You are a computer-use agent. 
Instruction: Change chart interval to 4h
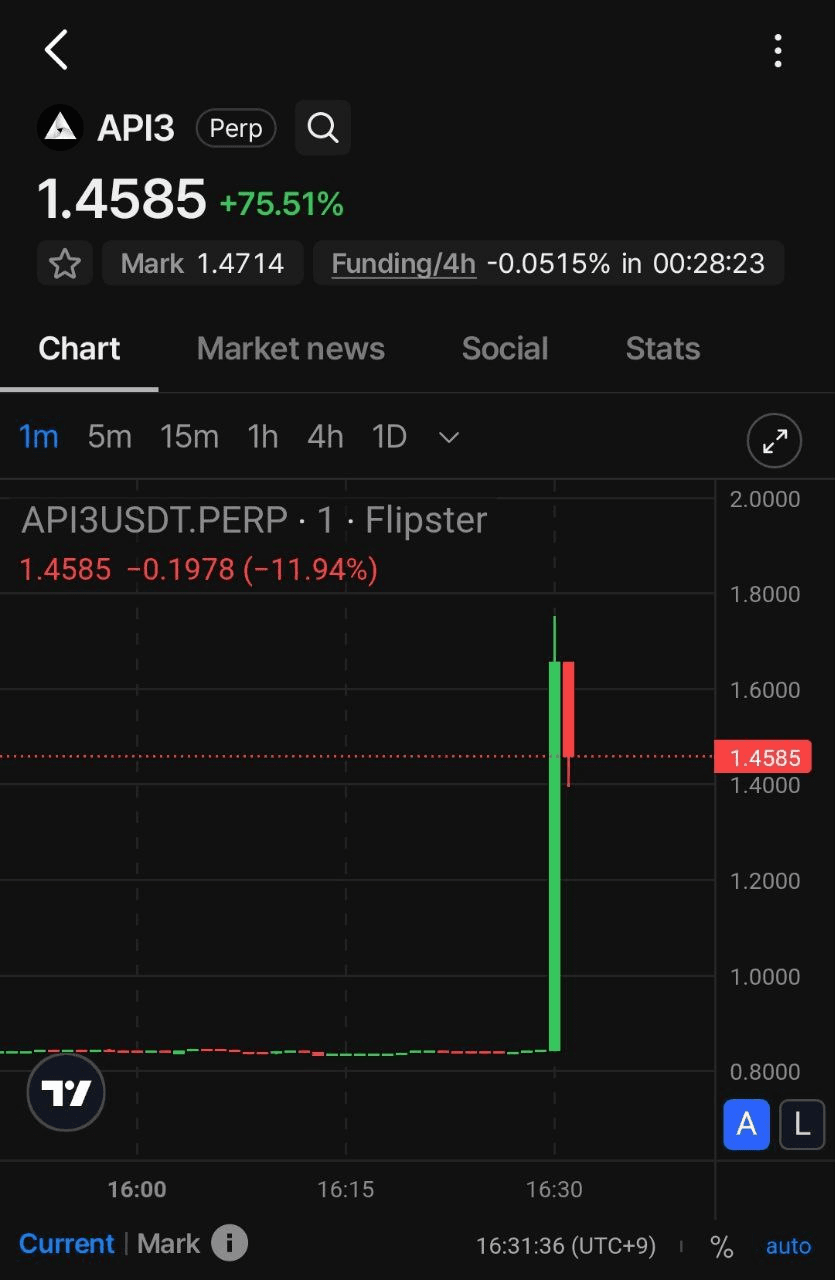tap(325, 437)
